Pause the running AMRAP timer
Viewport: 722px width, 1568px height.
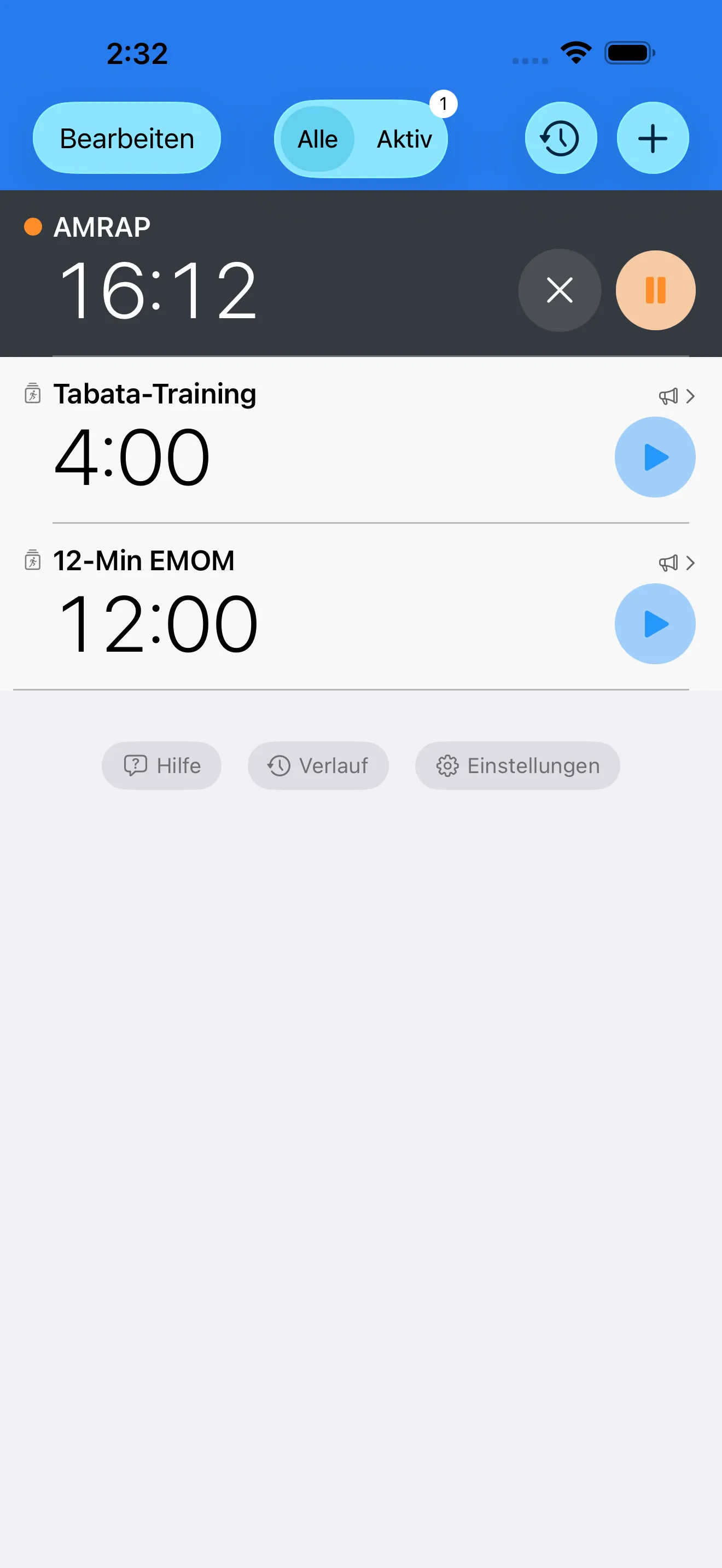coord(655,290)
